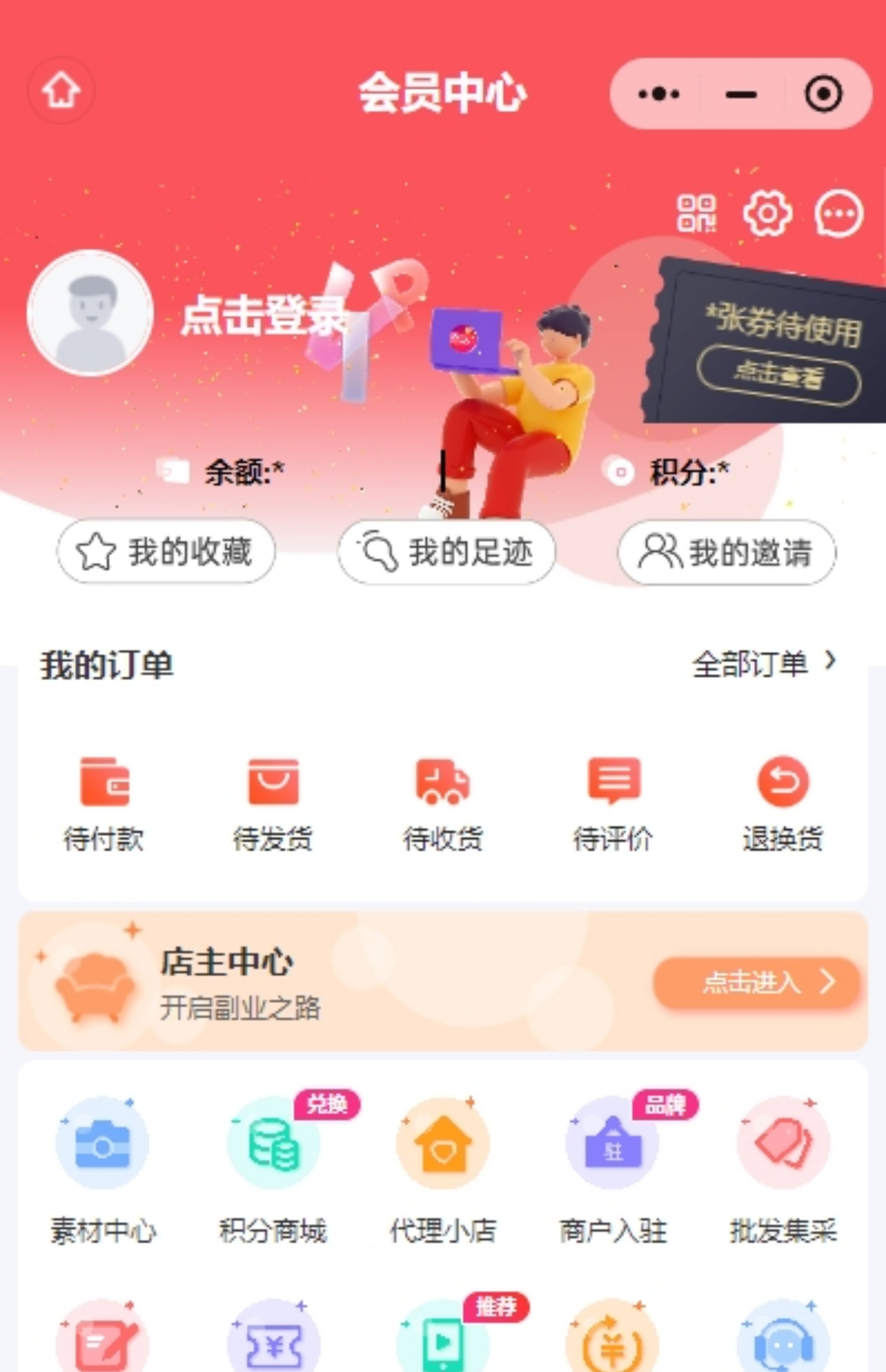The height and width of the screenshot is (1372, 886).
Task: Open my QR code
Action: [x=696, y=213]
